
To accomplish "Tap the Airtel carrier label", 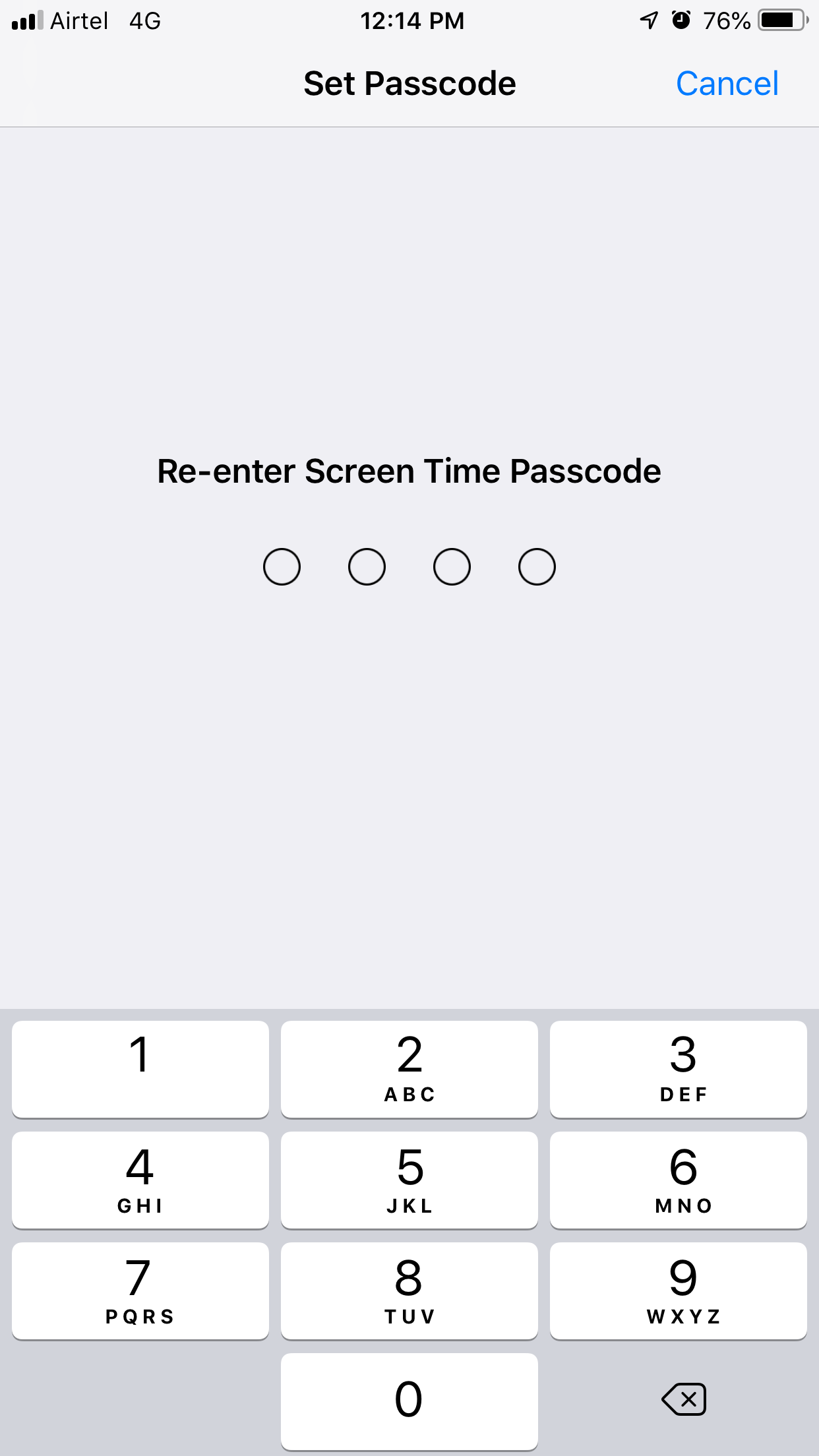I will 79,20.
